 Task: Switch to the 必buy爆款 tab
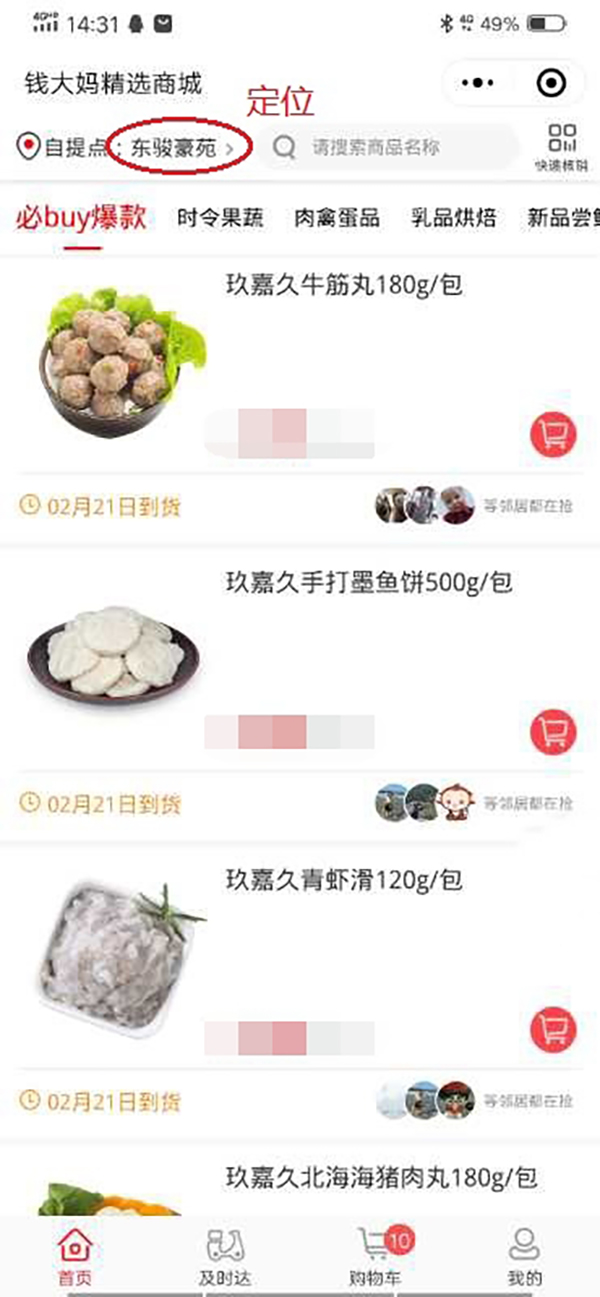coord(81,218)
